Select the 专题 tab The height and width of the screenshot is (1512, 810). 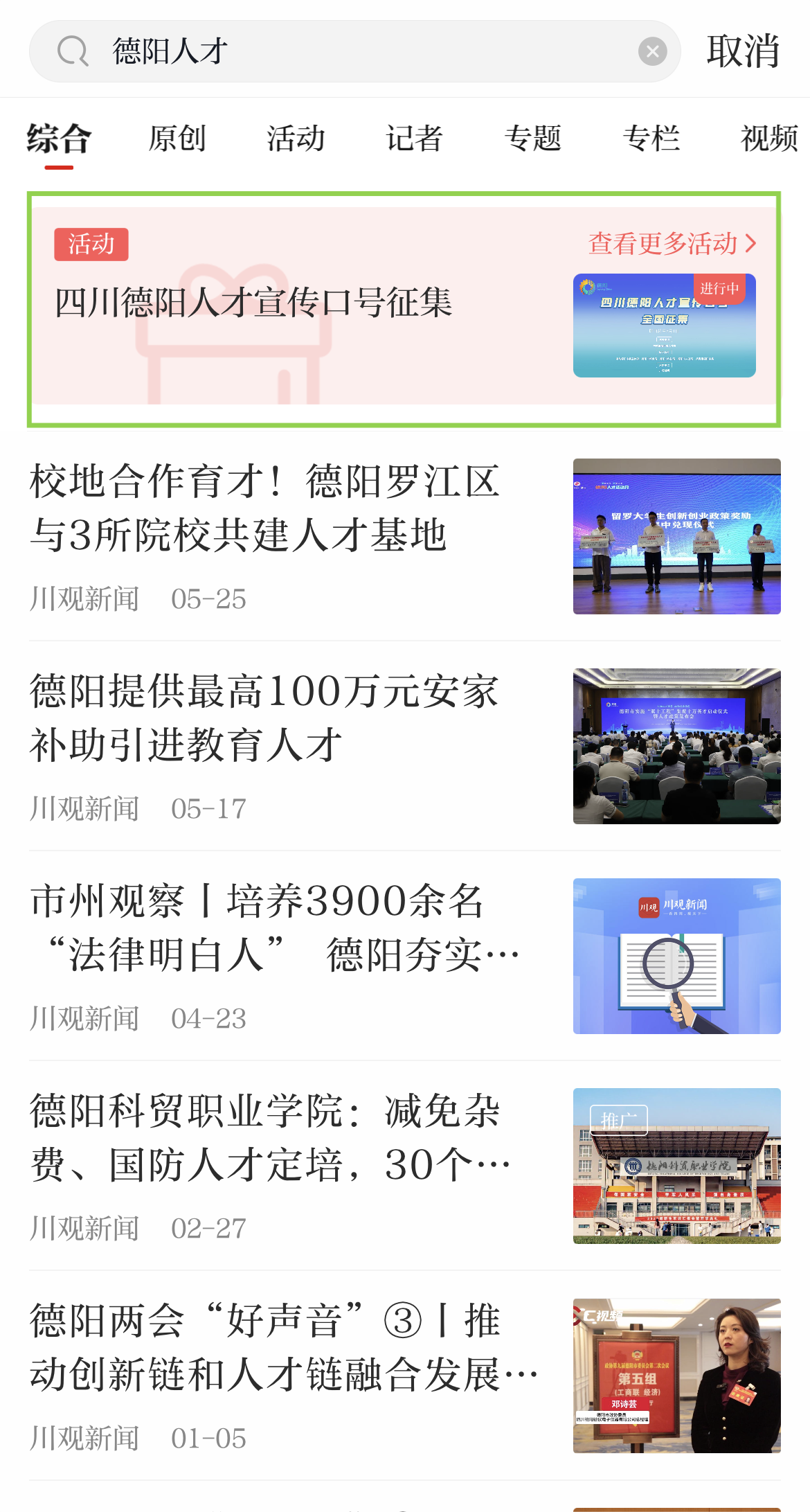pos(532,139)
